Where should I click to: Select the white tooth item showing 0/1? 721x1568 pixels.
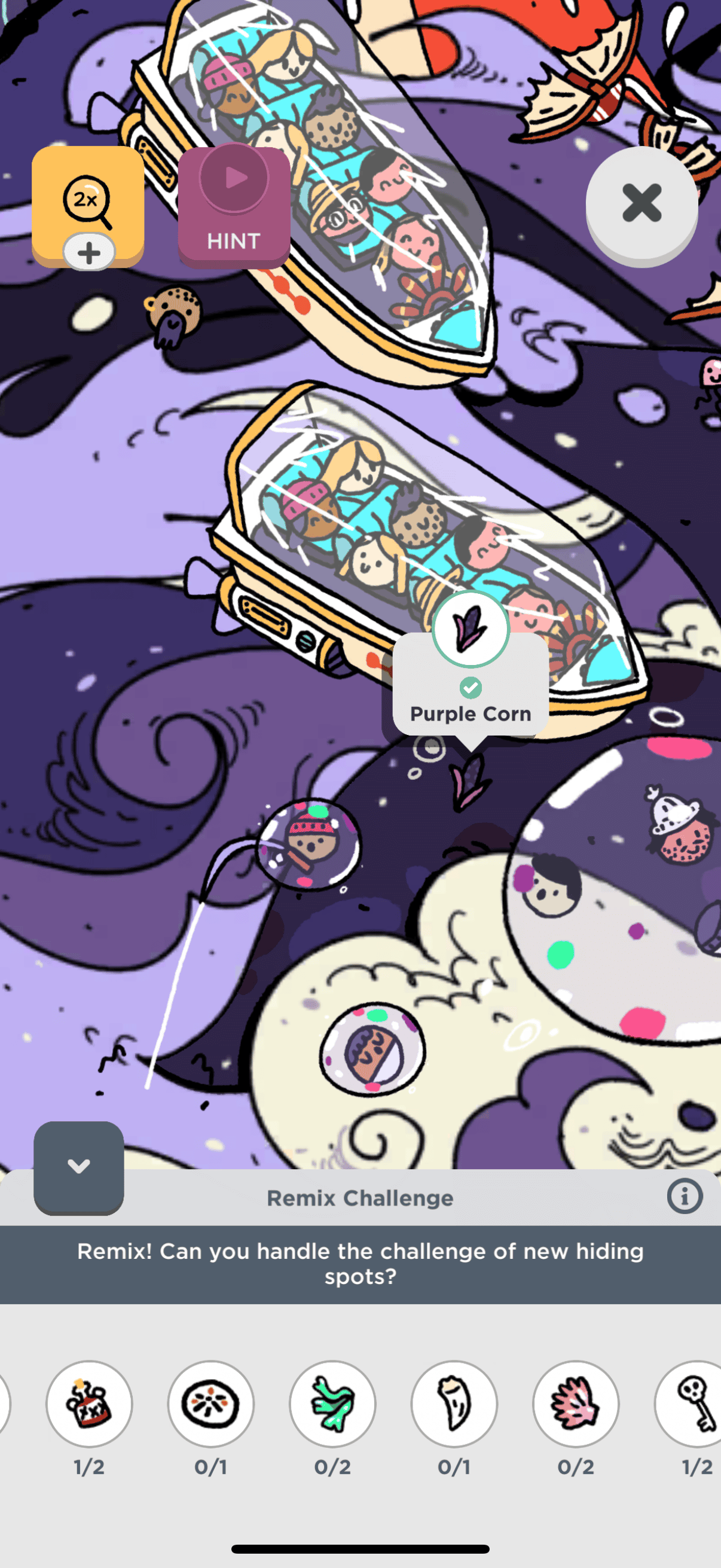454,1402
